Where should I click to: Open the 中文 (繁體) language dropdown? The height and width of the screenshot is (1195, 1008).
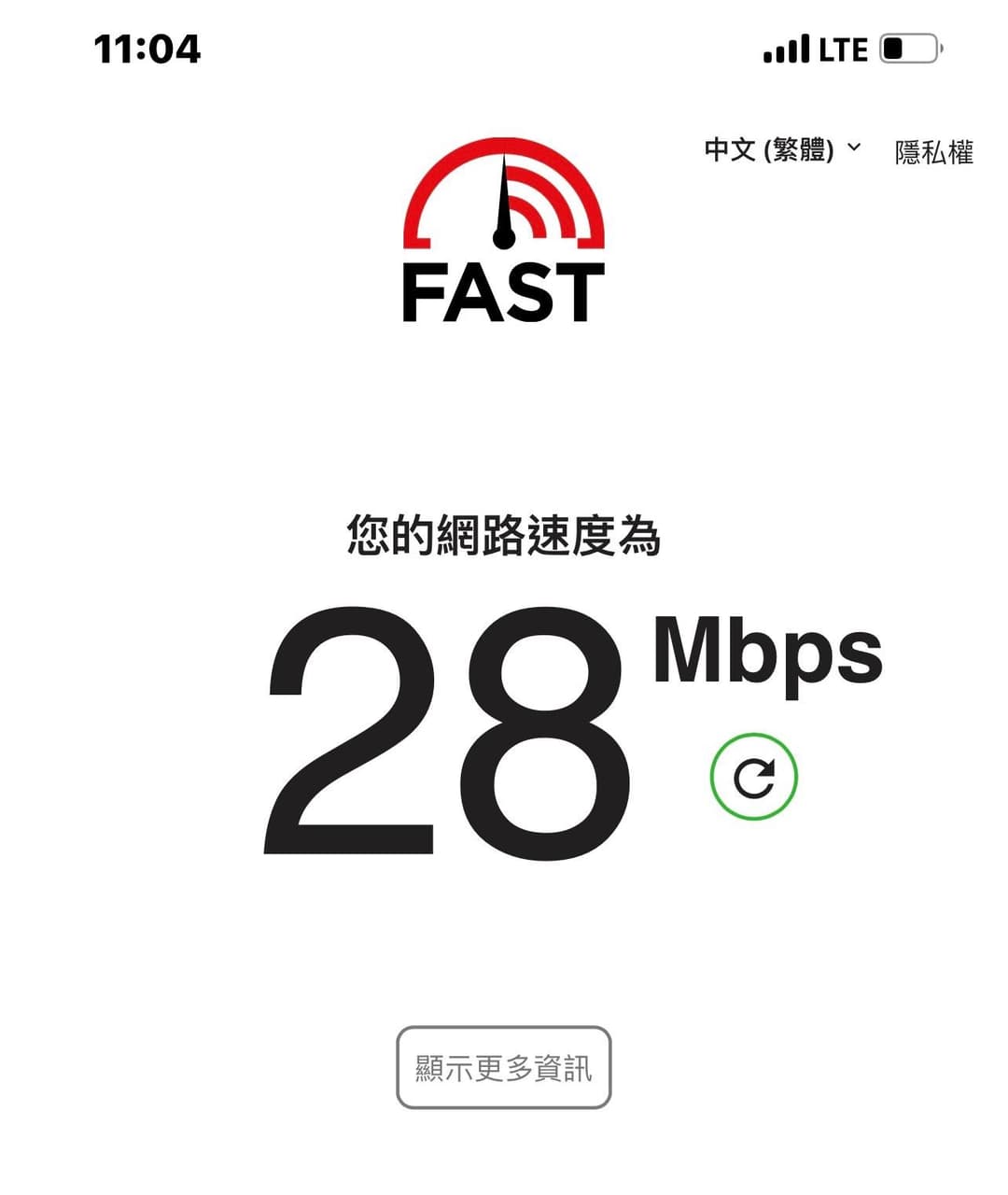[782, 149]
